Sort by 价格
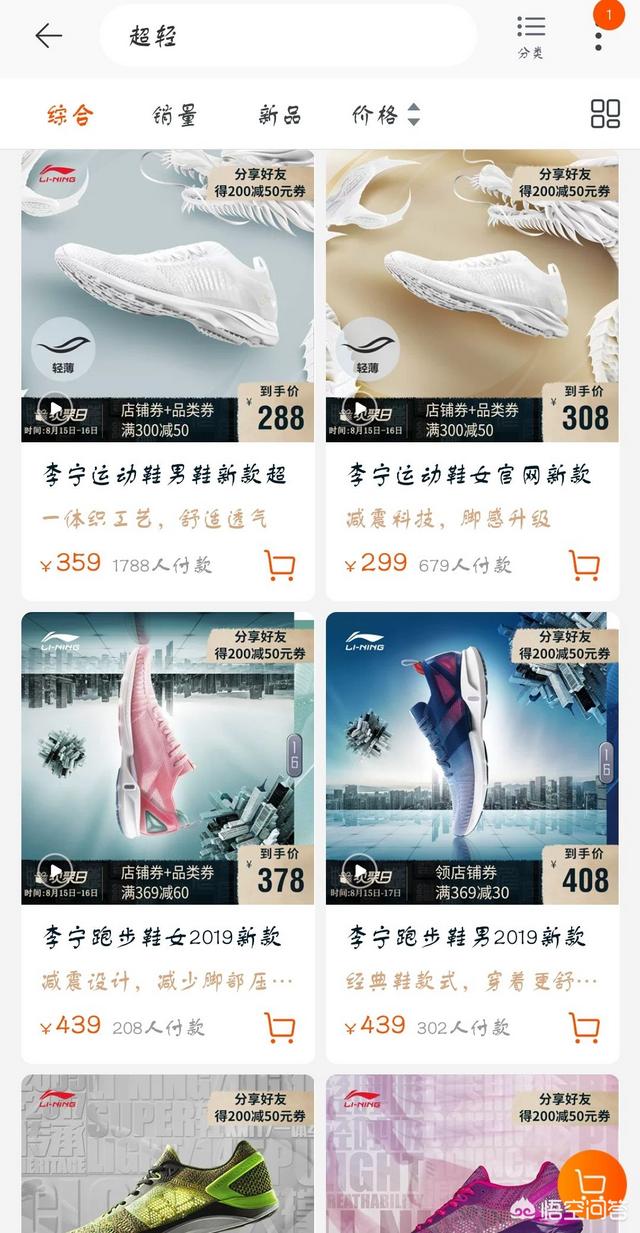640x1233 pixels. coord(386,115)
